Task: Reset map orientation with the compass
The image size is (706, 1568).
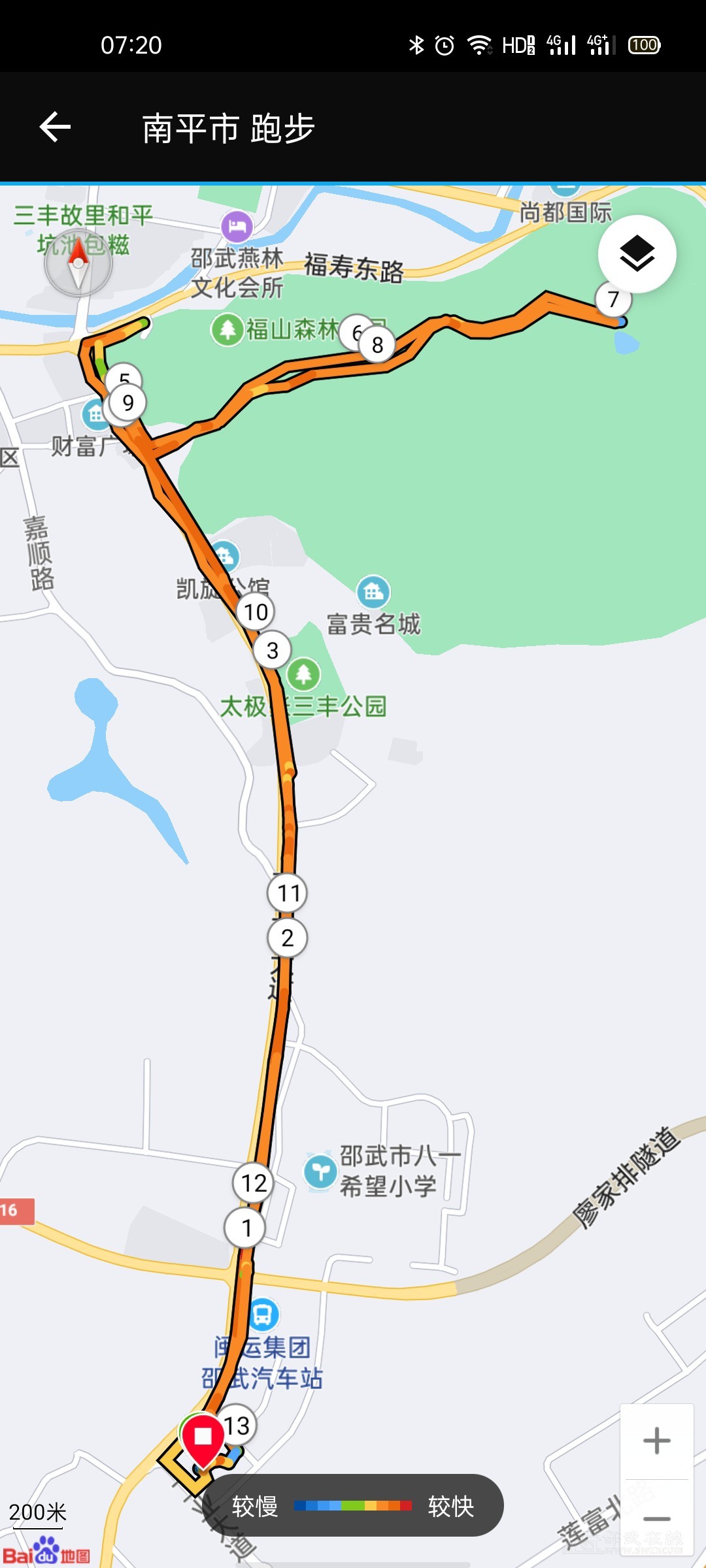Action: (x=78, y=263)
